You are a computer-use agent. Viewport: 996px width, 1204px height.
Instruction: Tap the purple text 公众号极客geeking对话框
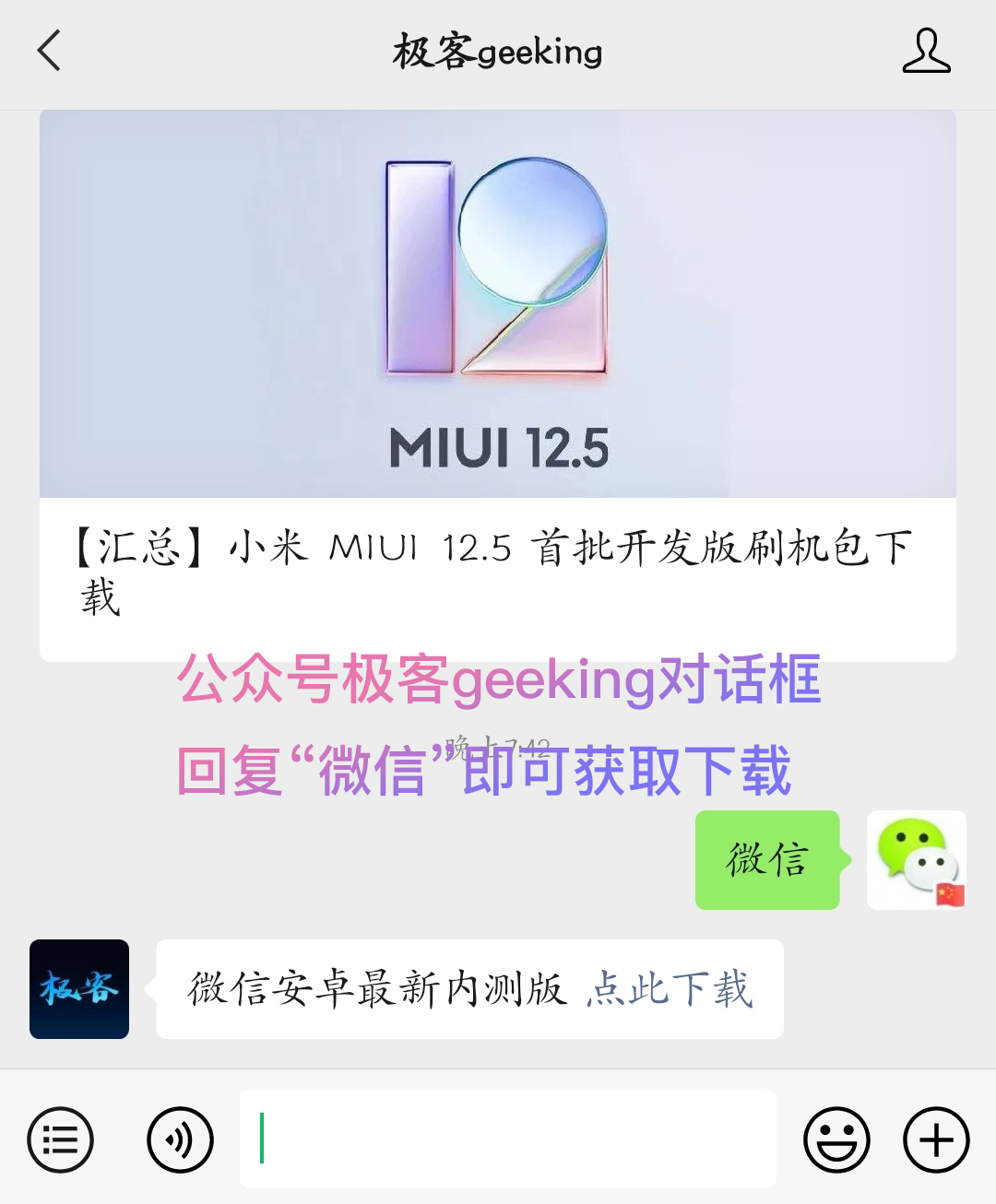(498, 680)
